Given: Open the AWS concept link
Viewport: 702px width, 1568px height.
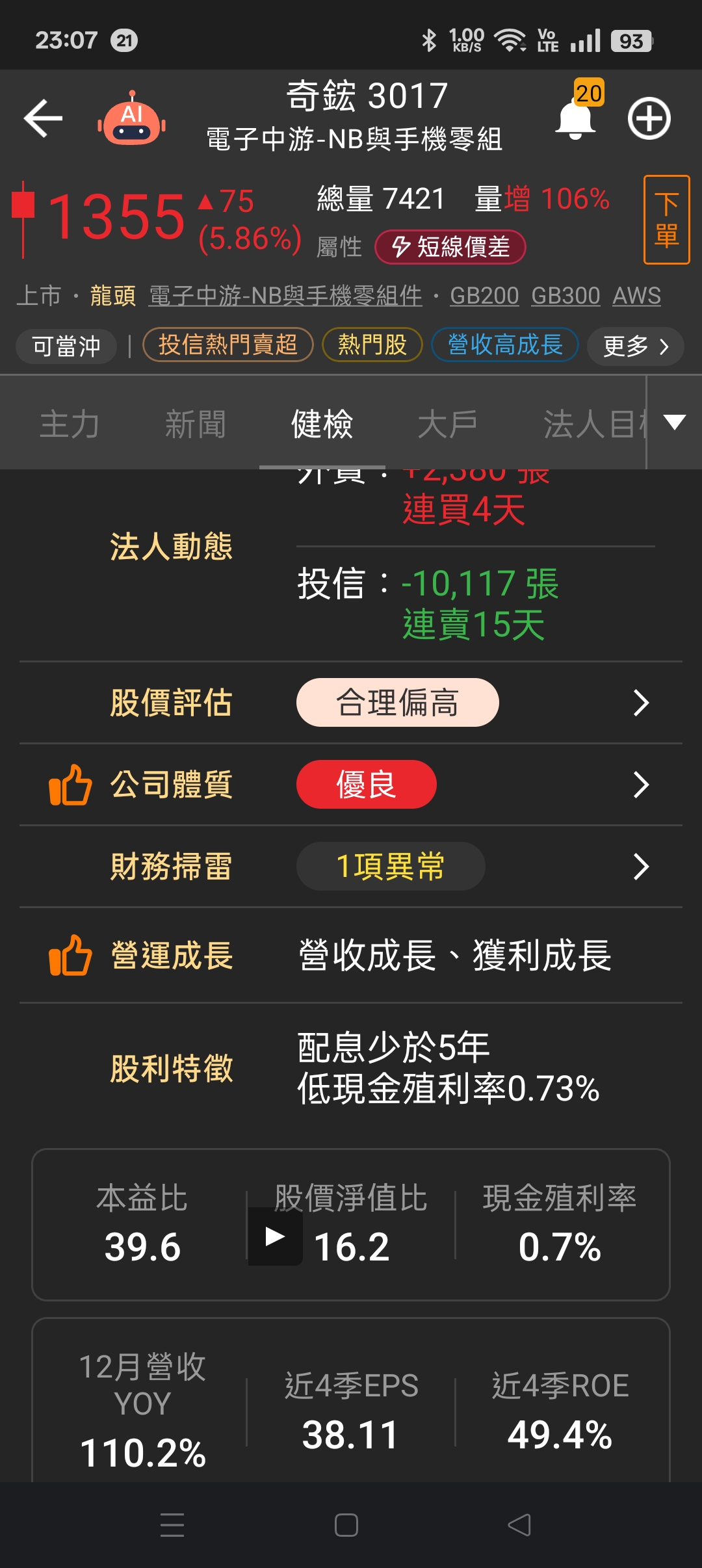Looking at the screenshot, I should point(636,296).
